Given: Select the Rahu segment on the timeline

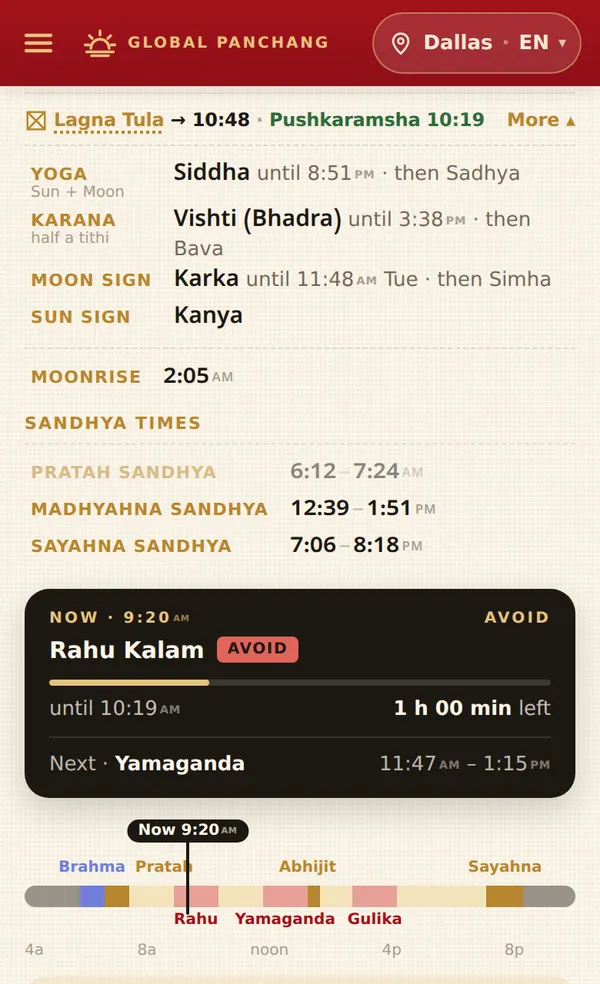Looking at the screenshot, I should pyautogui.click(x=196, y=896).
